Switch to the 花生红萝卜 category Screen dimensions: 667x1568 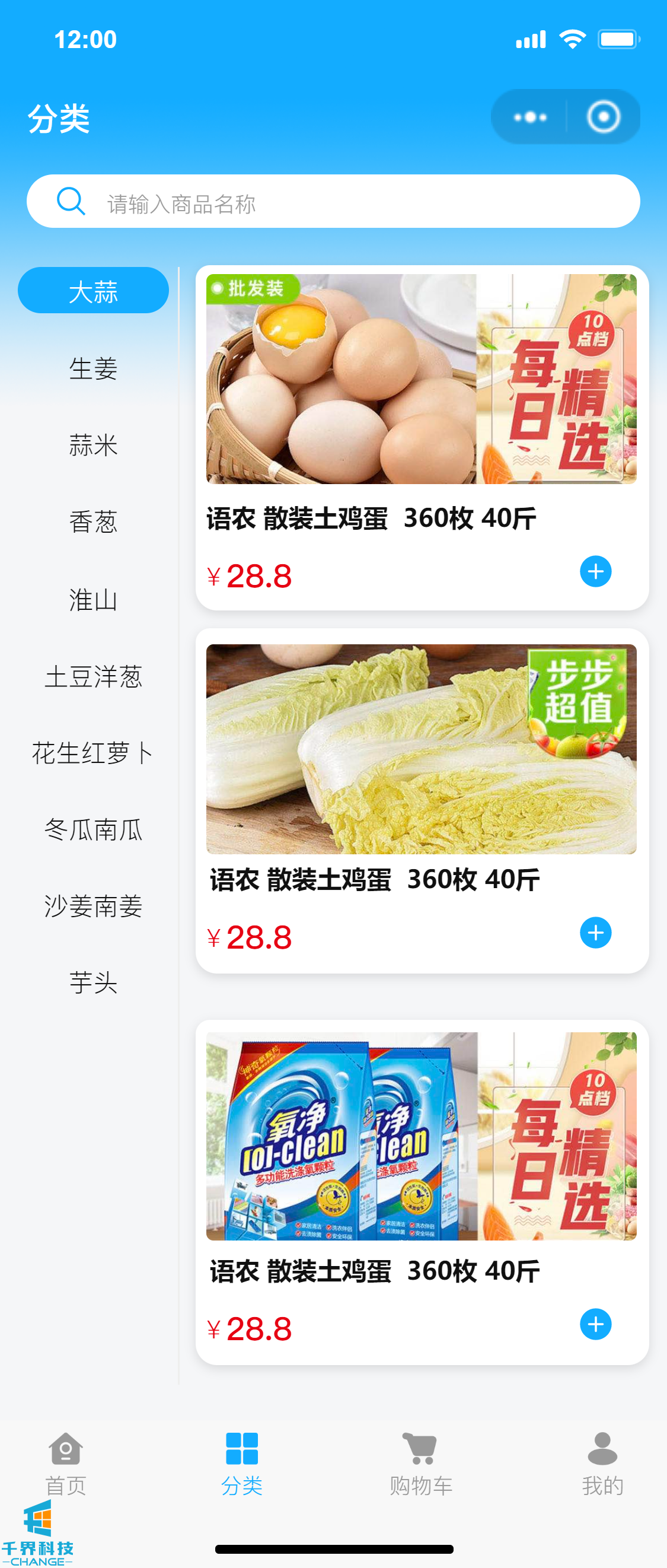pos(93,753)
